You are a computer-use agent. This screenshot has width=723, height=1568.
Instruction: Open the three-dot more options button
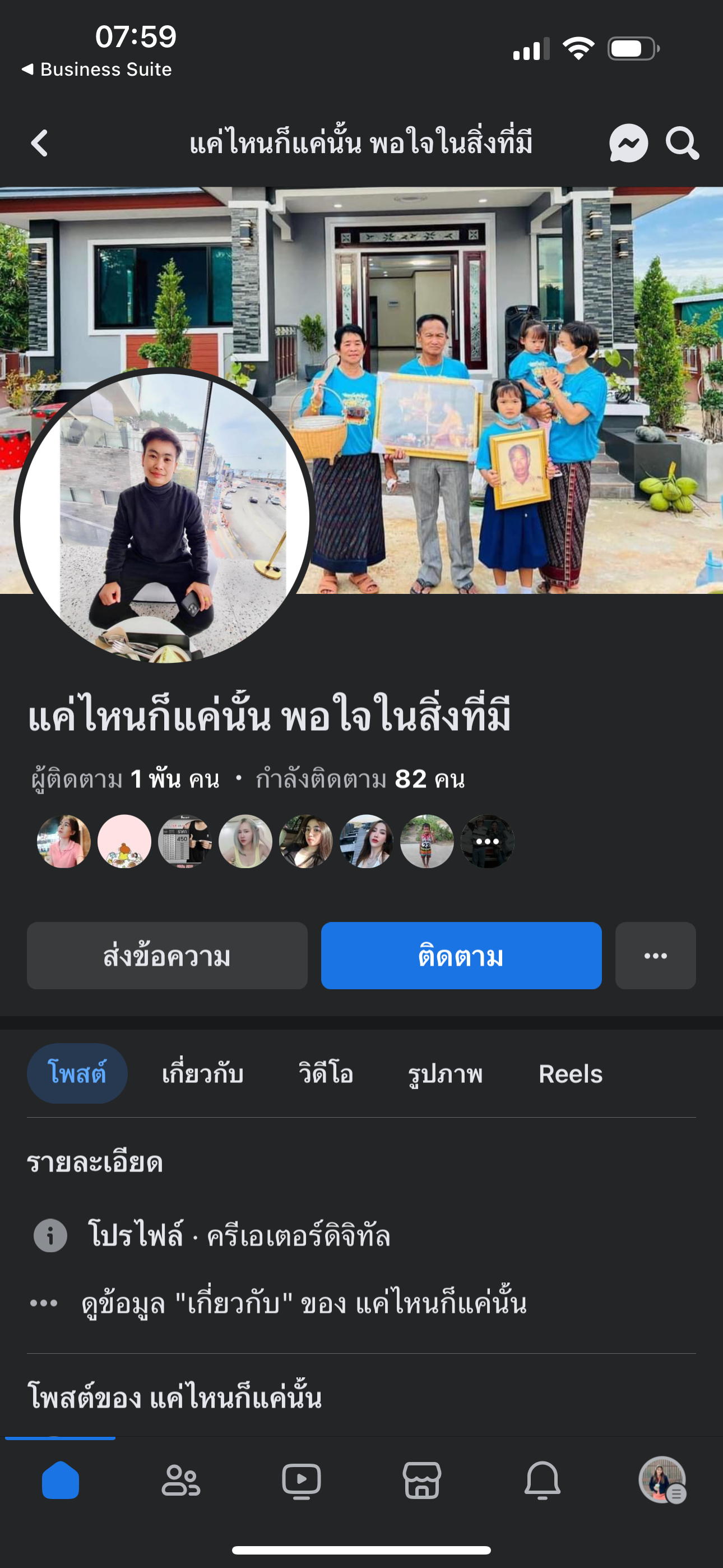coord(655,956)
